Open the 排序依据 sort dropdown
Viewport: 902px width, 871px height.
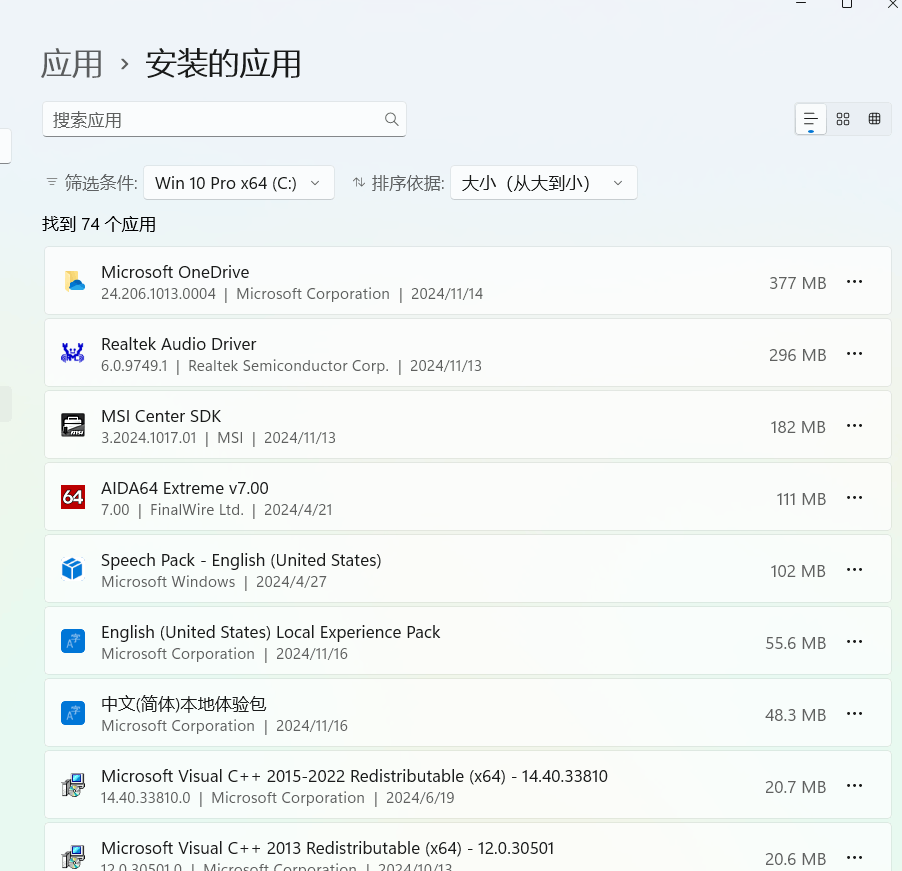(543, 183)
